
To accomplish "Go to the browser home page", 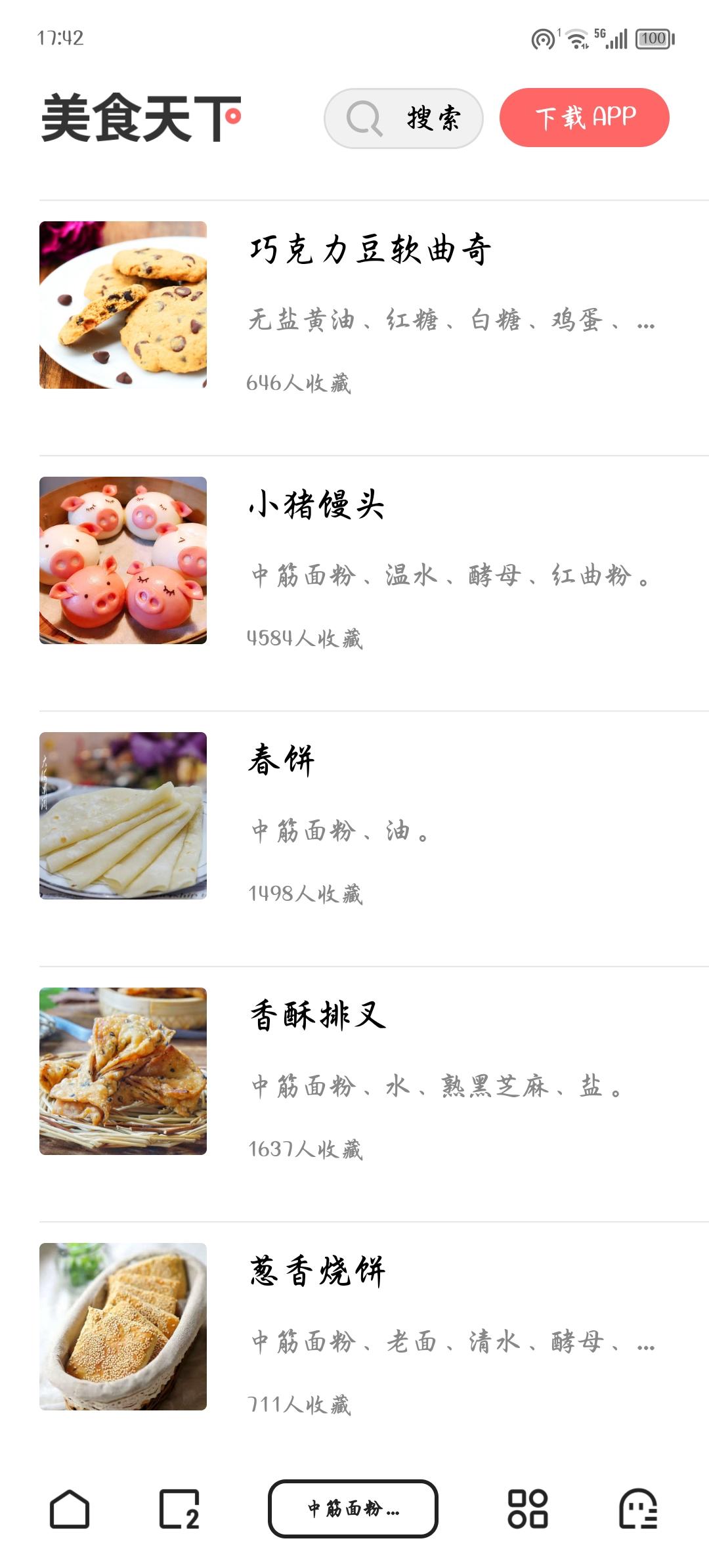I will click(x=70, y=1509).
